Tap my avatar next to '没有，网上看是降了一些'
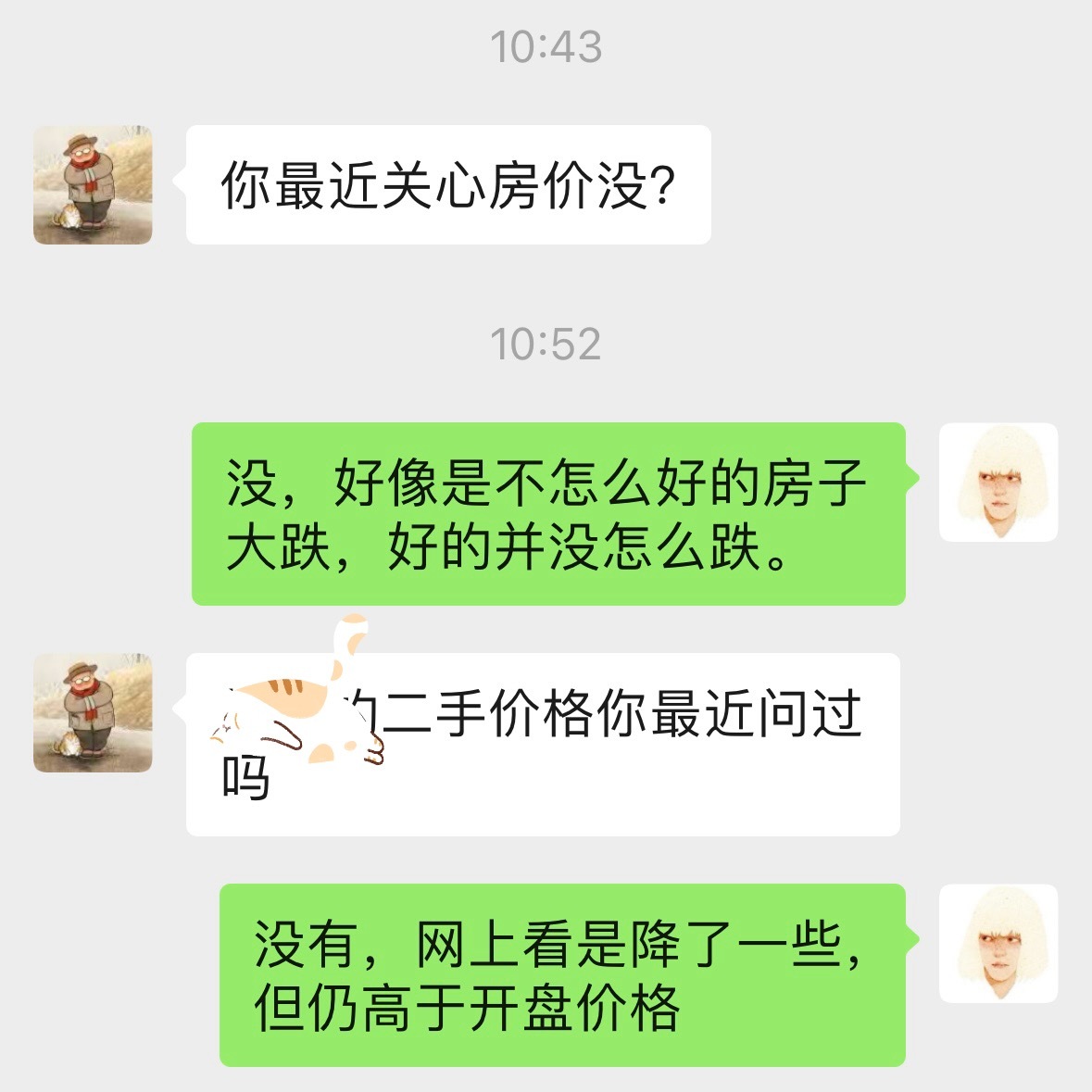This screenshot has width=1092, height=1092. 998,943
